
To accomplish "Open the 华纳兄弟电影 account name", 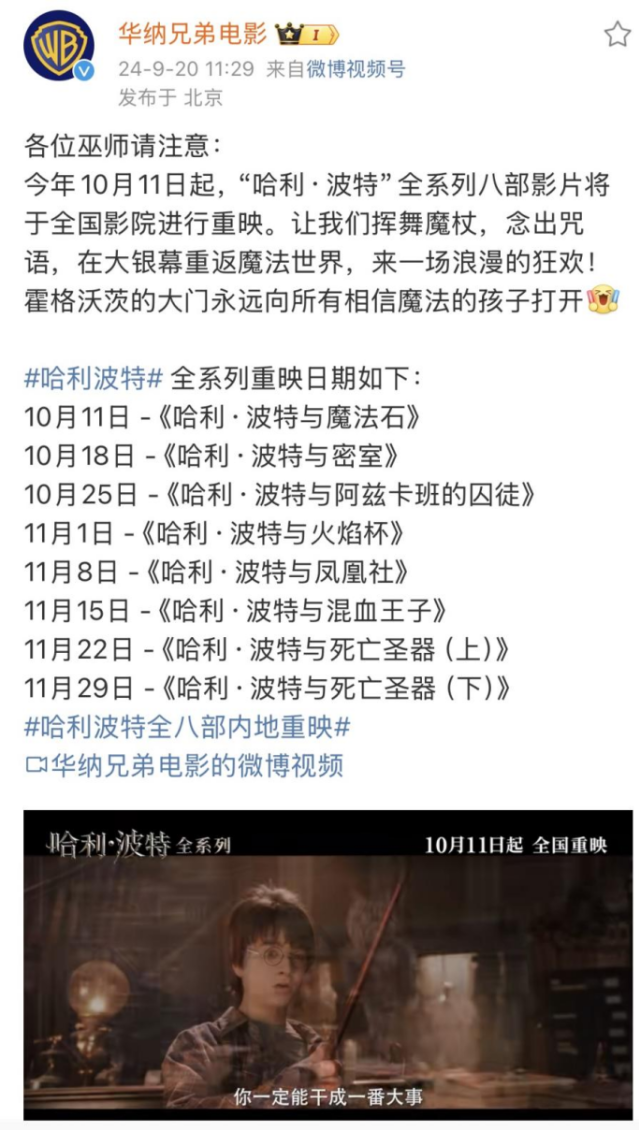I will (190, 34).
